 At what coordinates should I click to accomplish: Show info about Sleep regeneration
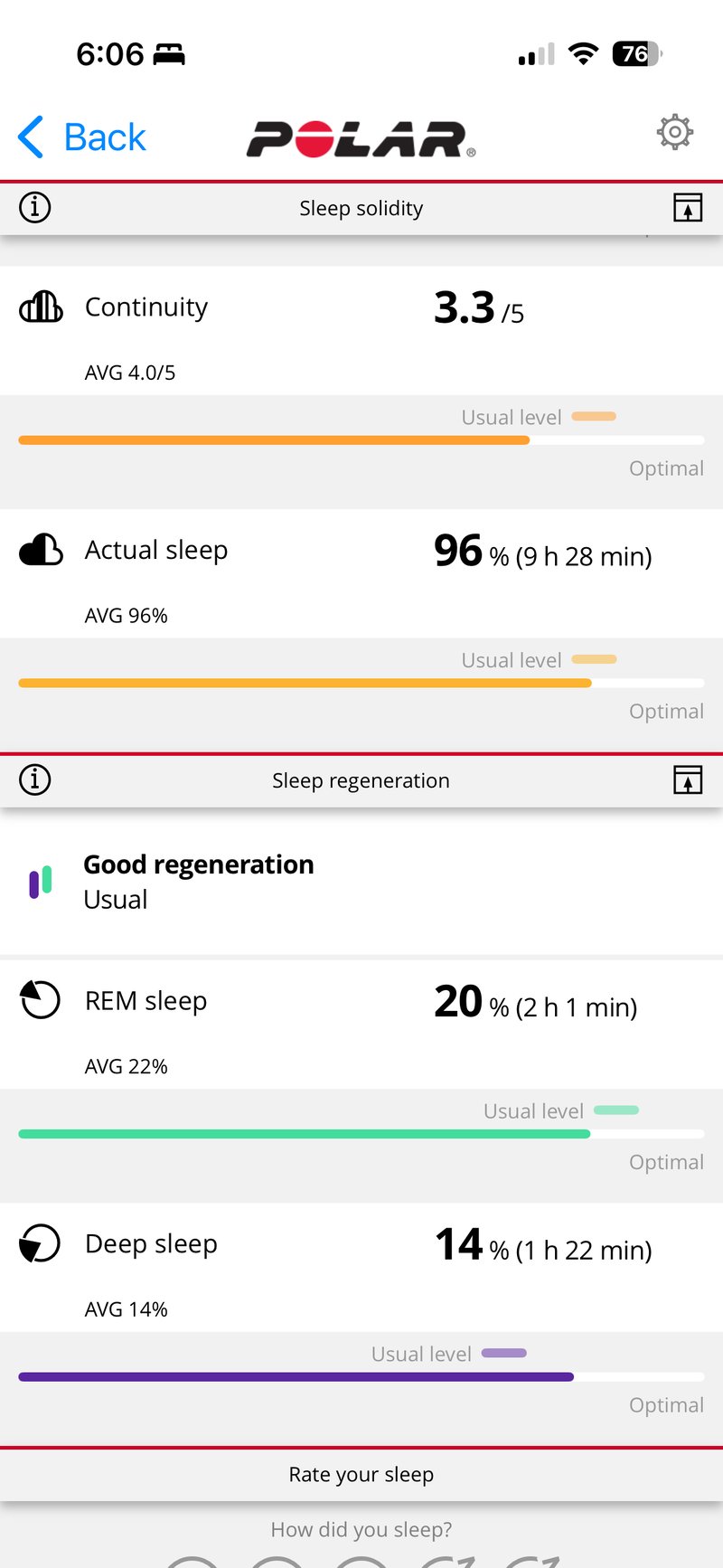click(35, 779)
